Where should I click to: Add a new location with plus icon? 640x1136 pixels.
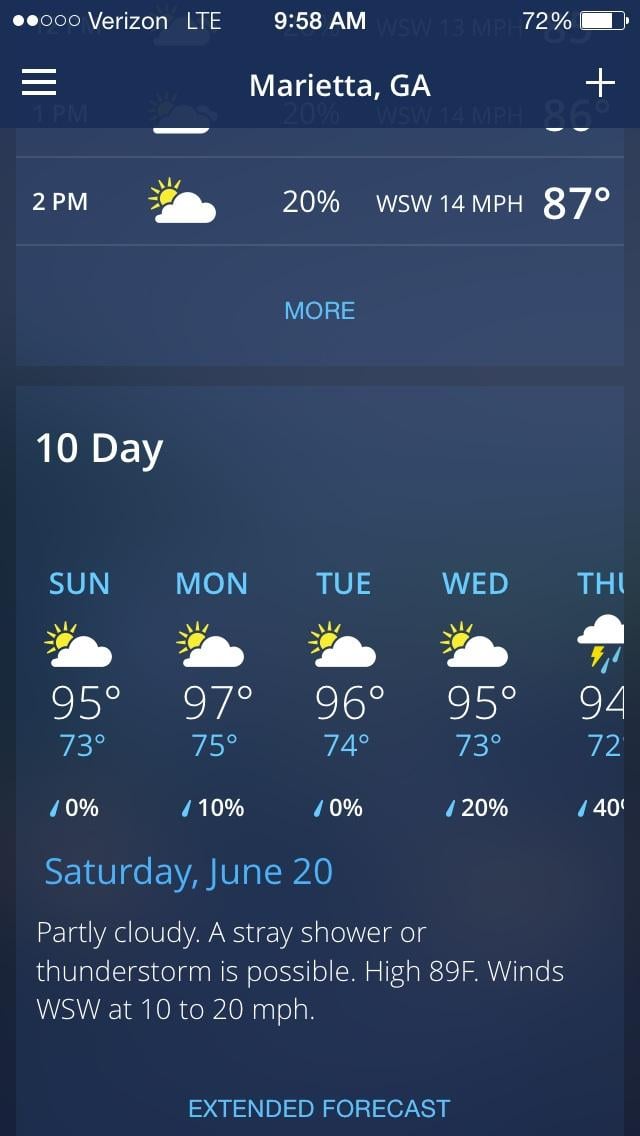pyautogui.click(x=600, y=84)
